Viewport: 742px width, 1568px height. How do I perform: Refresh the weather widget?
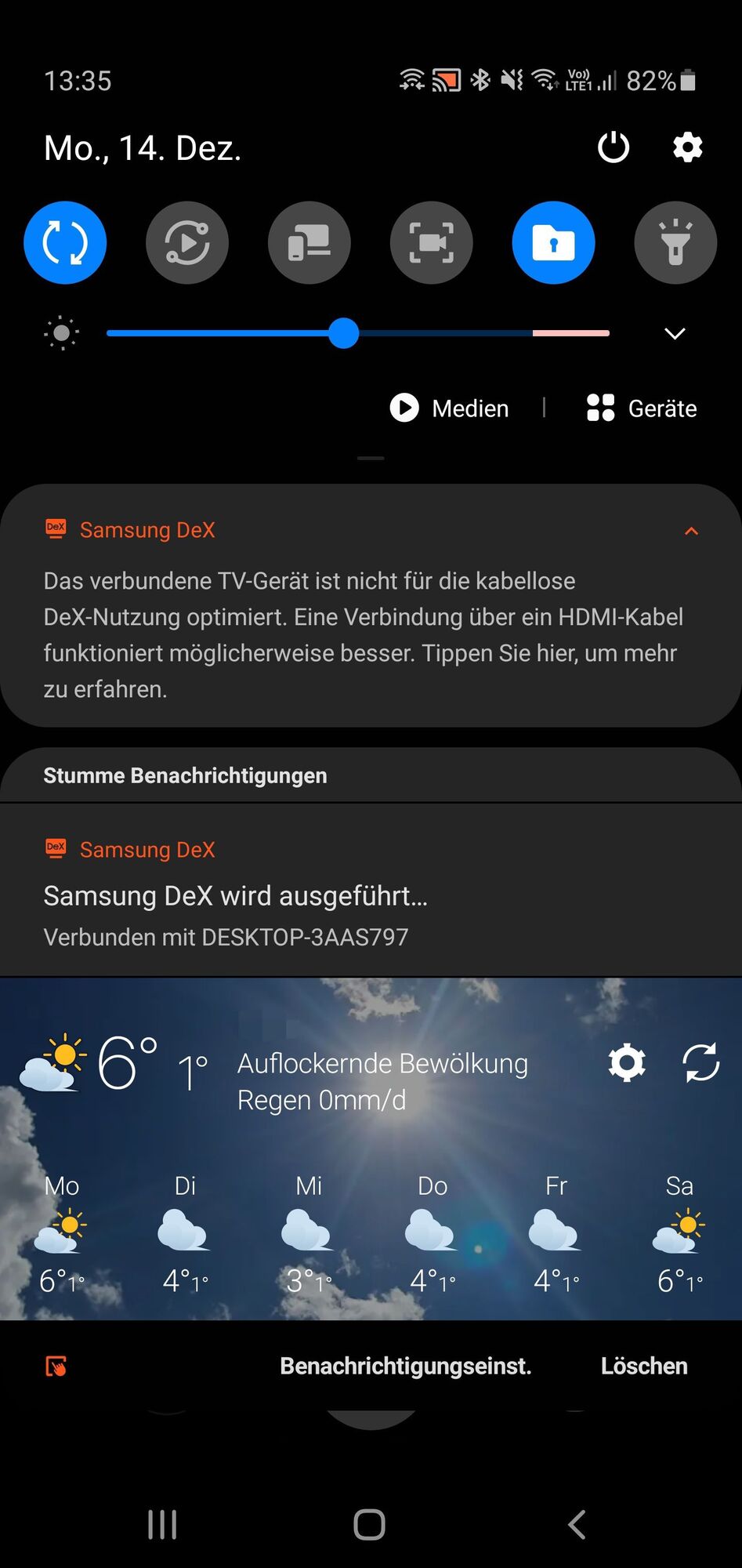(x=700, y=1064)
